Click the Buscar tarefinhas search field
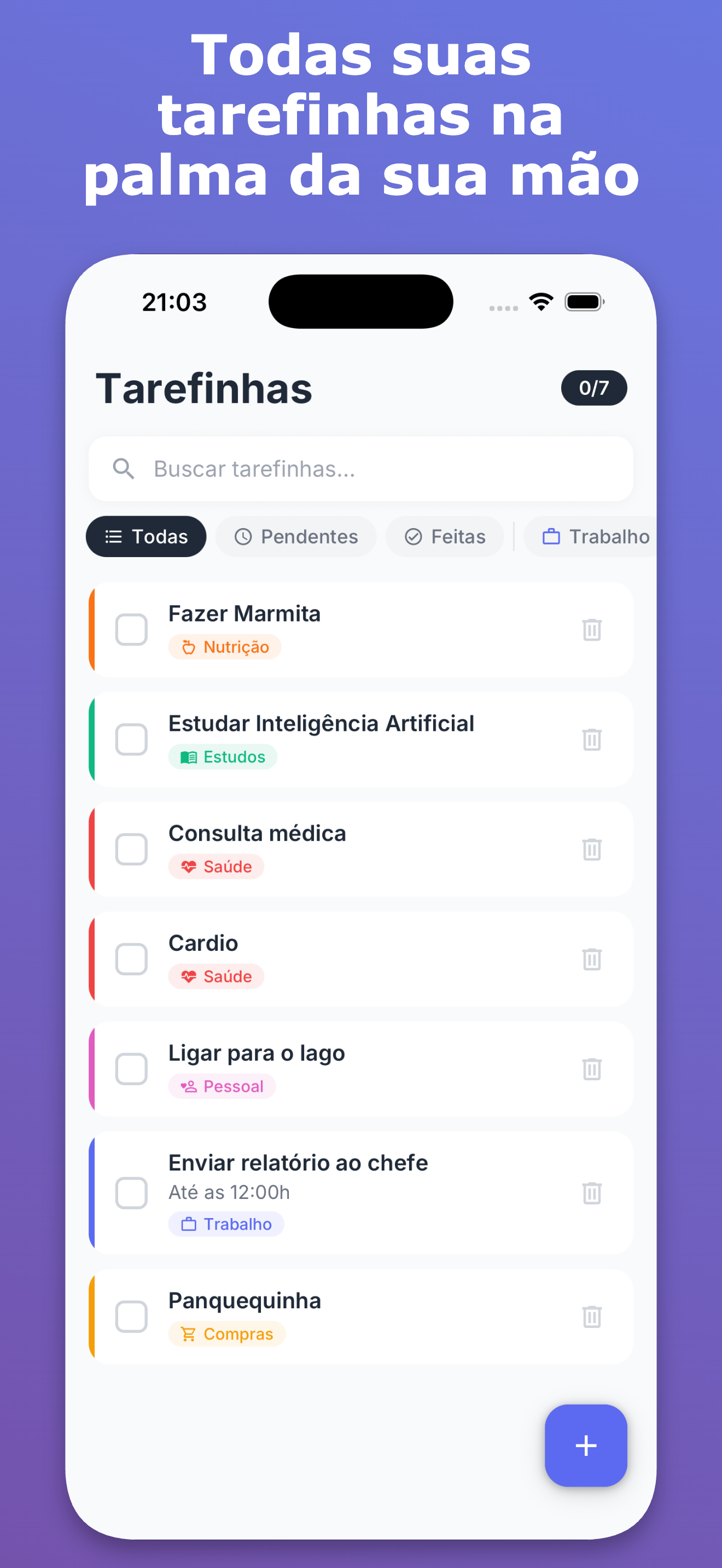The image size is (722, 1568). [361, 469]
